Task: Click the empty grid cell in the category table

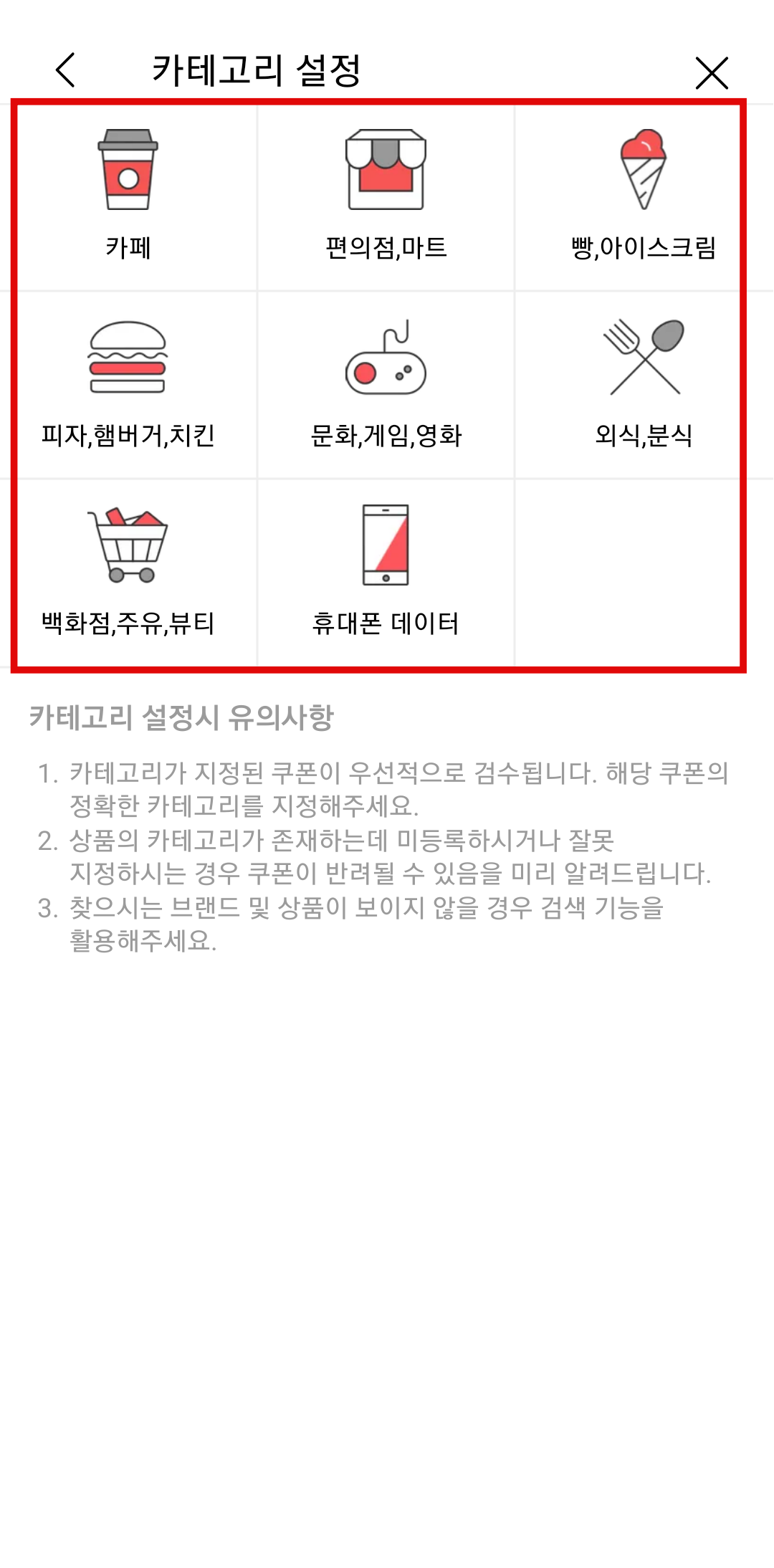Action: (643, 573)
